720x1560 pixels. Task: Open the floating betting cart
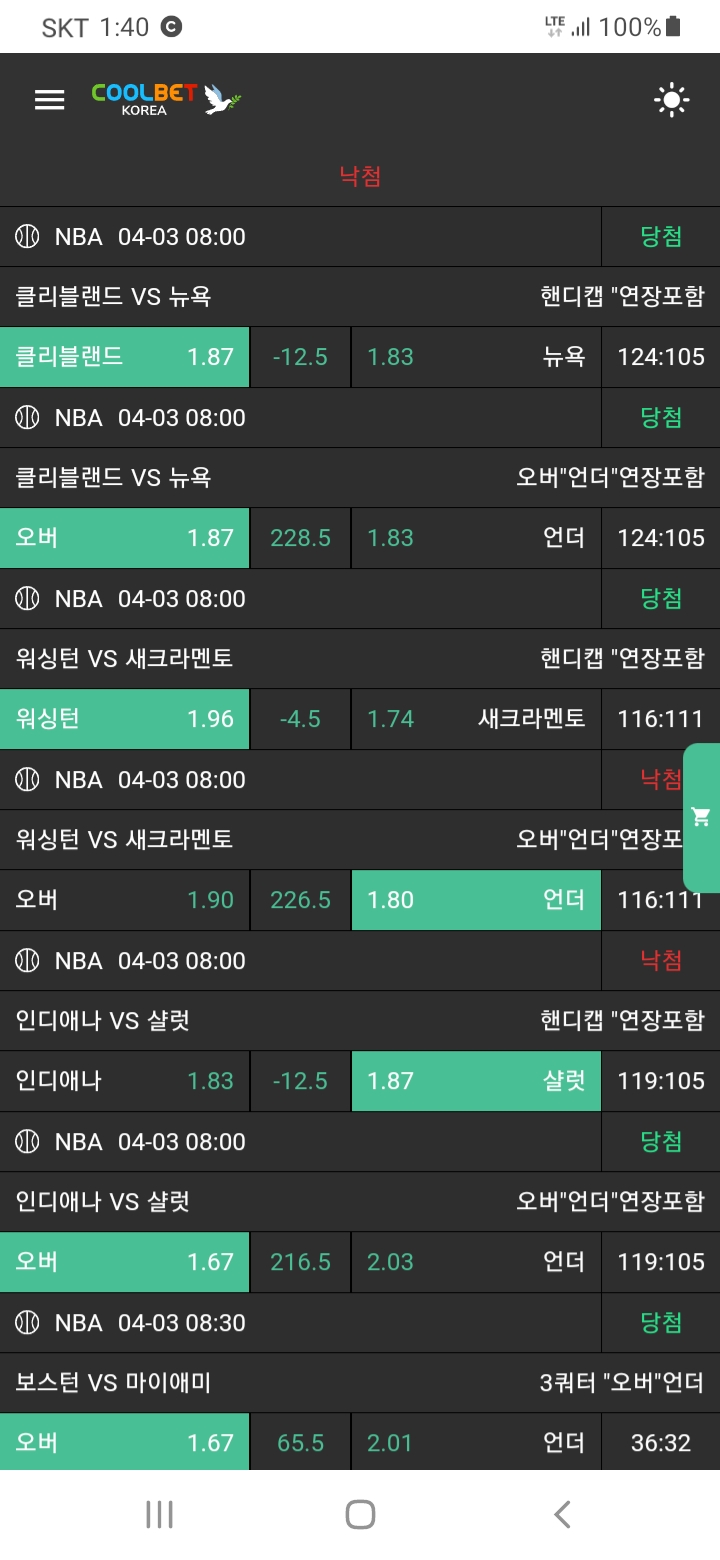[x=701, y=817]
